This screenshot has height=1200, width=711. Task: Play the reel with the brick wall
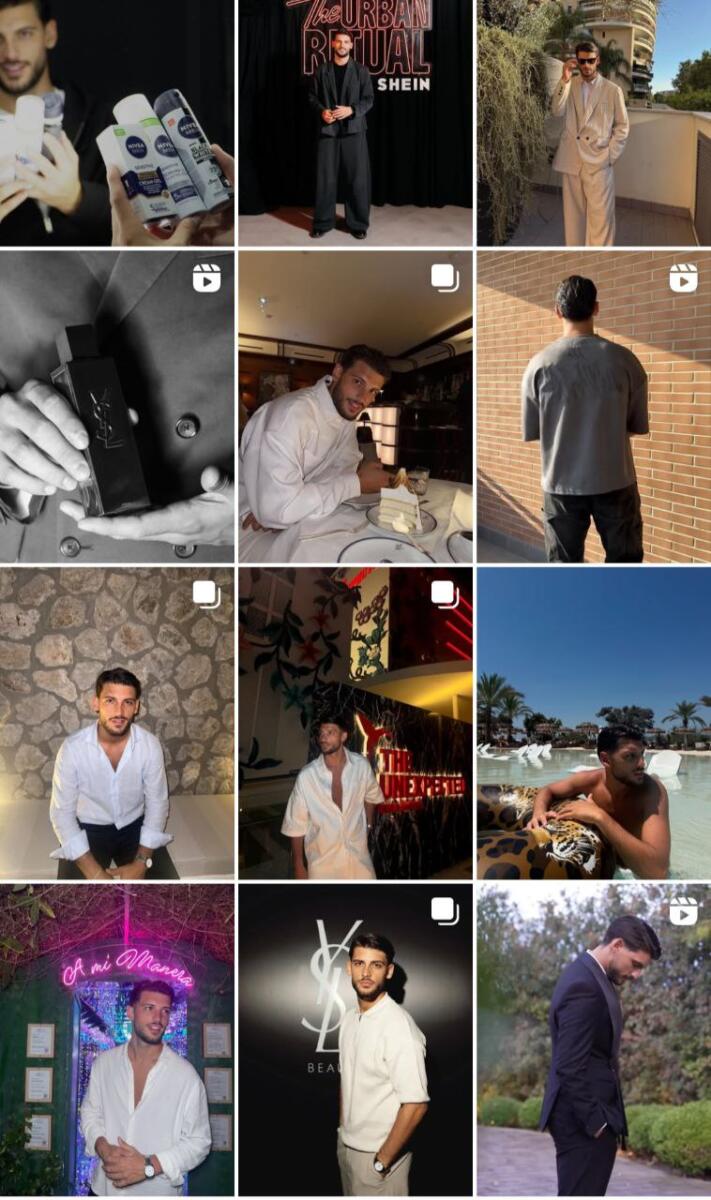[594, 406]
